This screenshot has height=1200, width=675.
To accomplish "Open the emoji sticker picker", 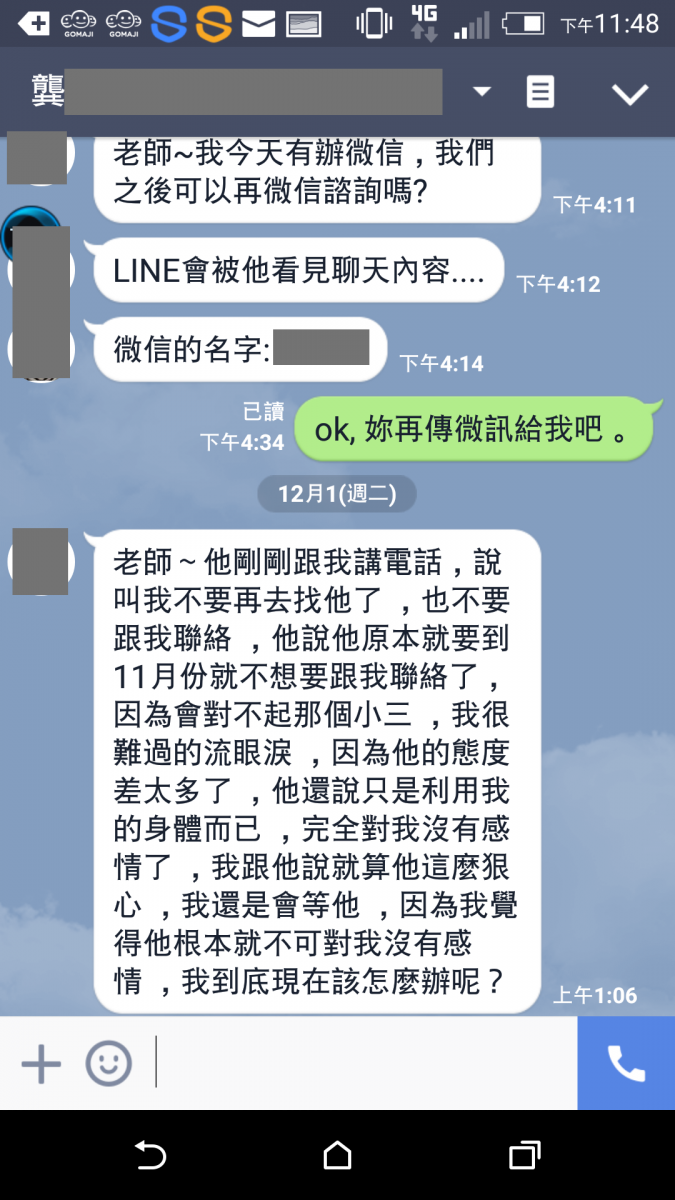I will tap(108, 1063).
